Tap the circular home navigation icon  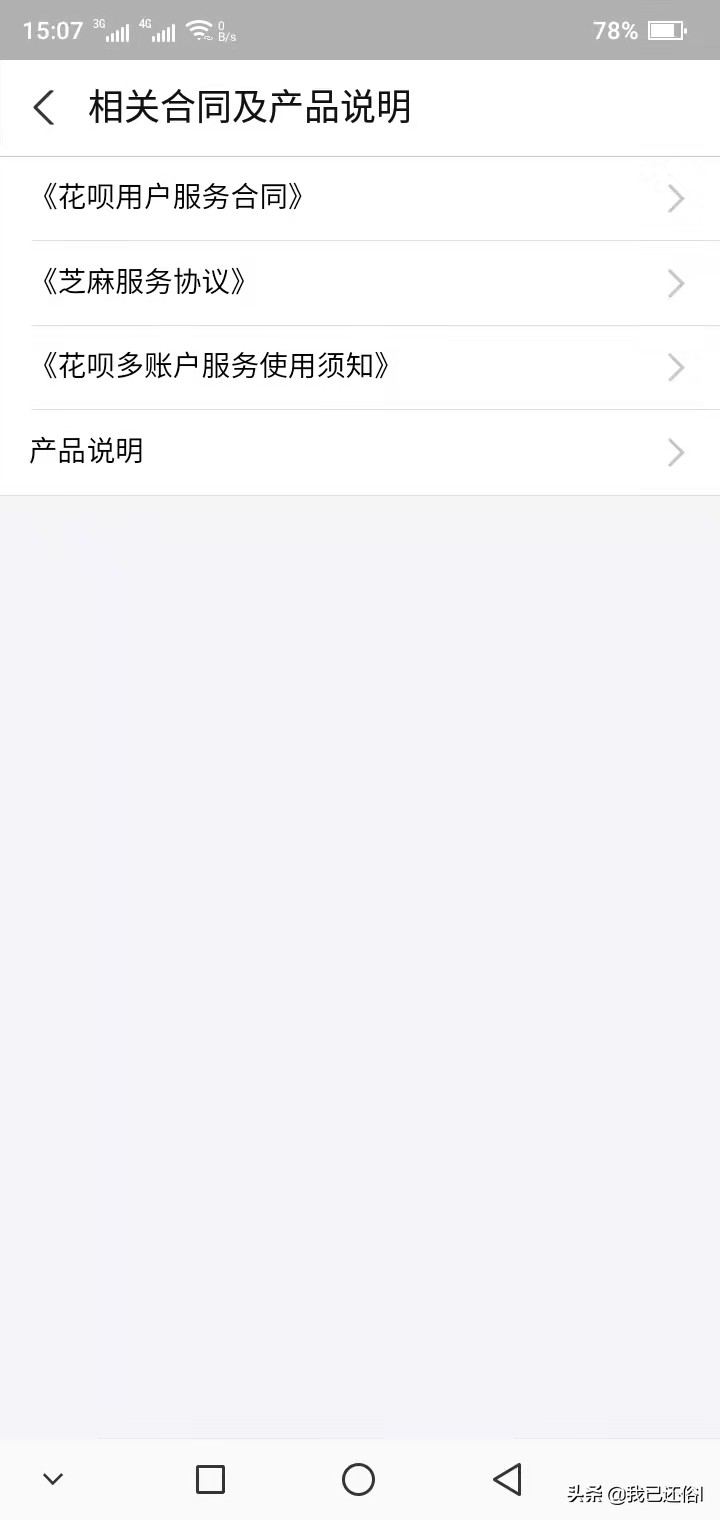359,1479
